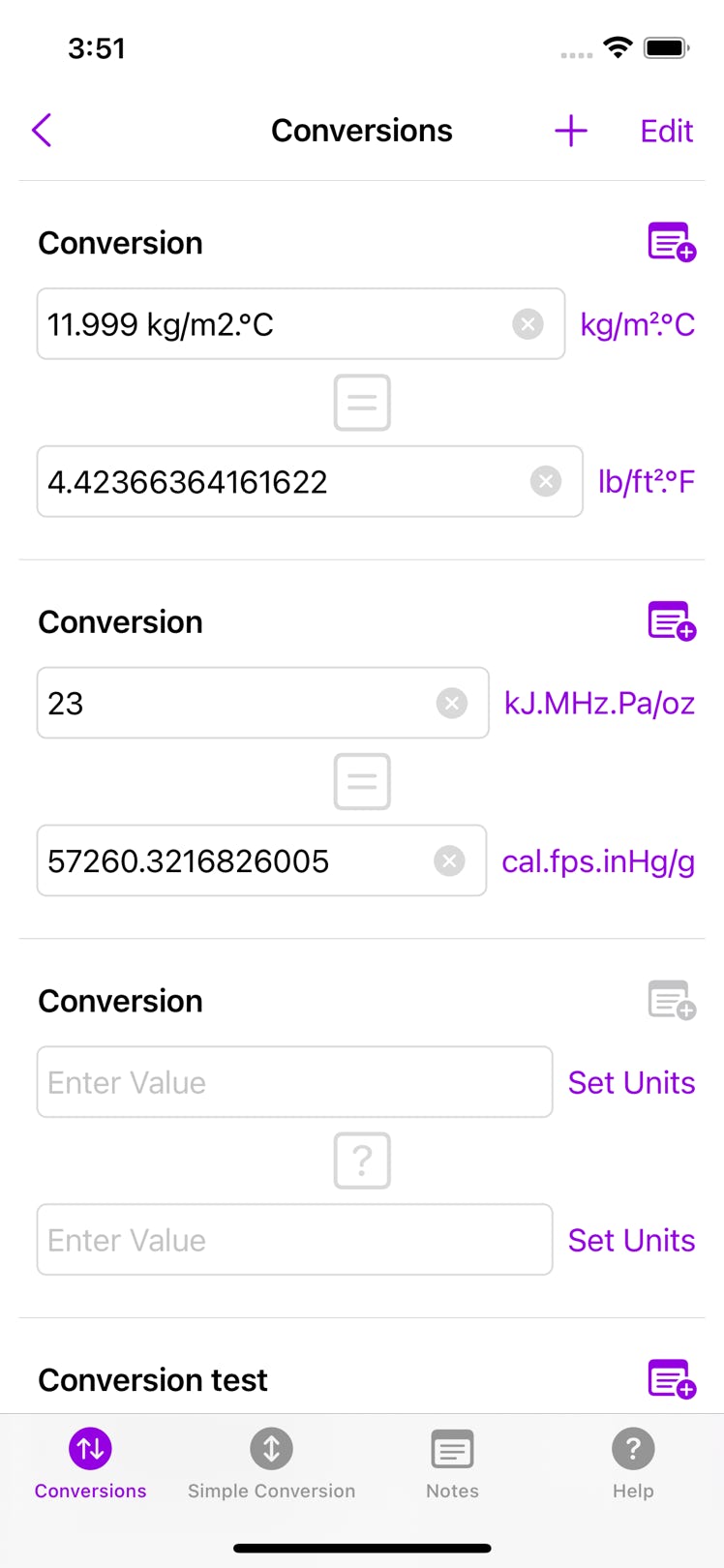Clear the 4.42366364161622 value field
724x1568 pixels.
tap(546, 482)
